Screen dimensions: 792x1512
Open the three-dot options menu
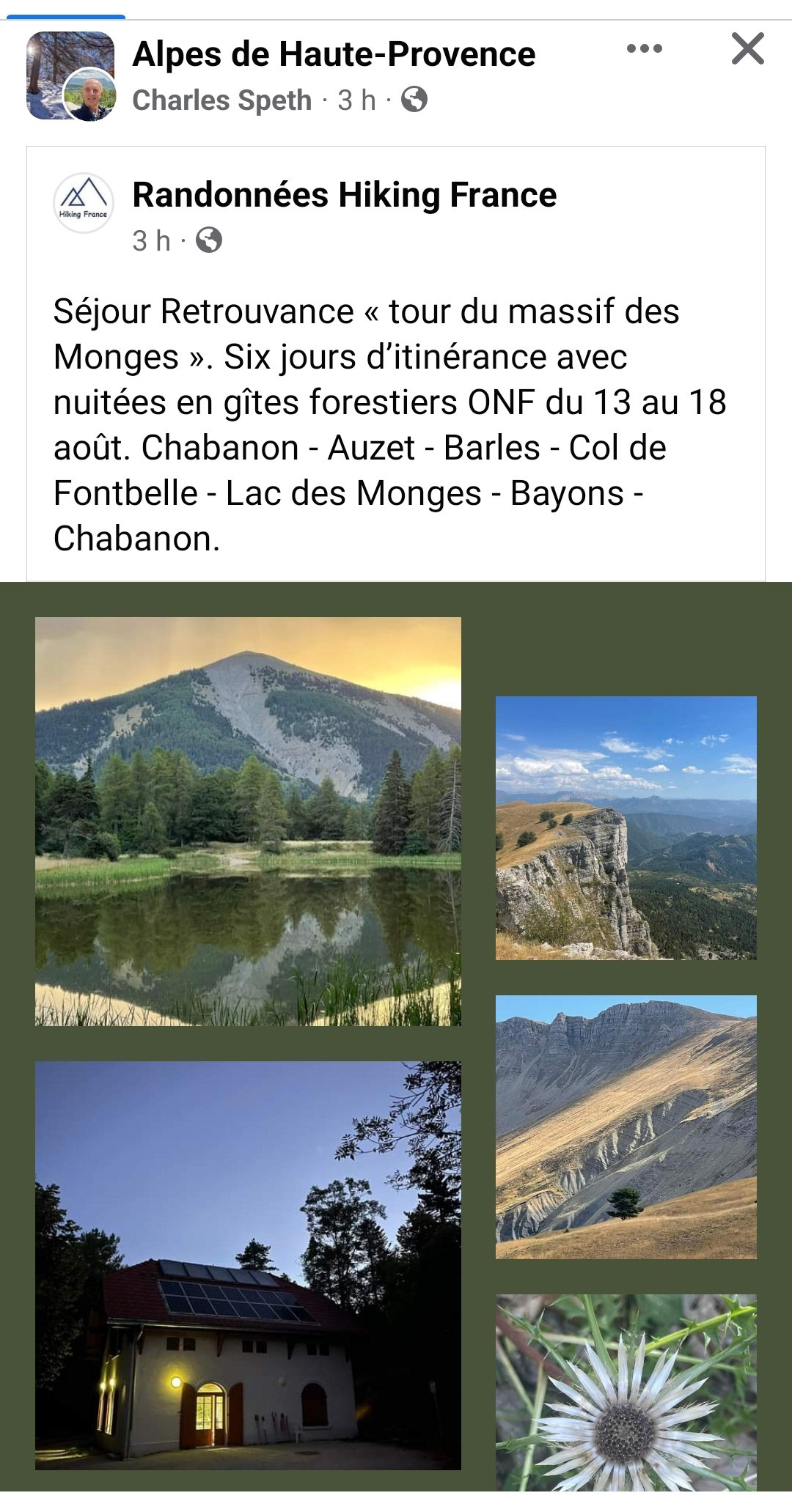(x=645, y=49)
